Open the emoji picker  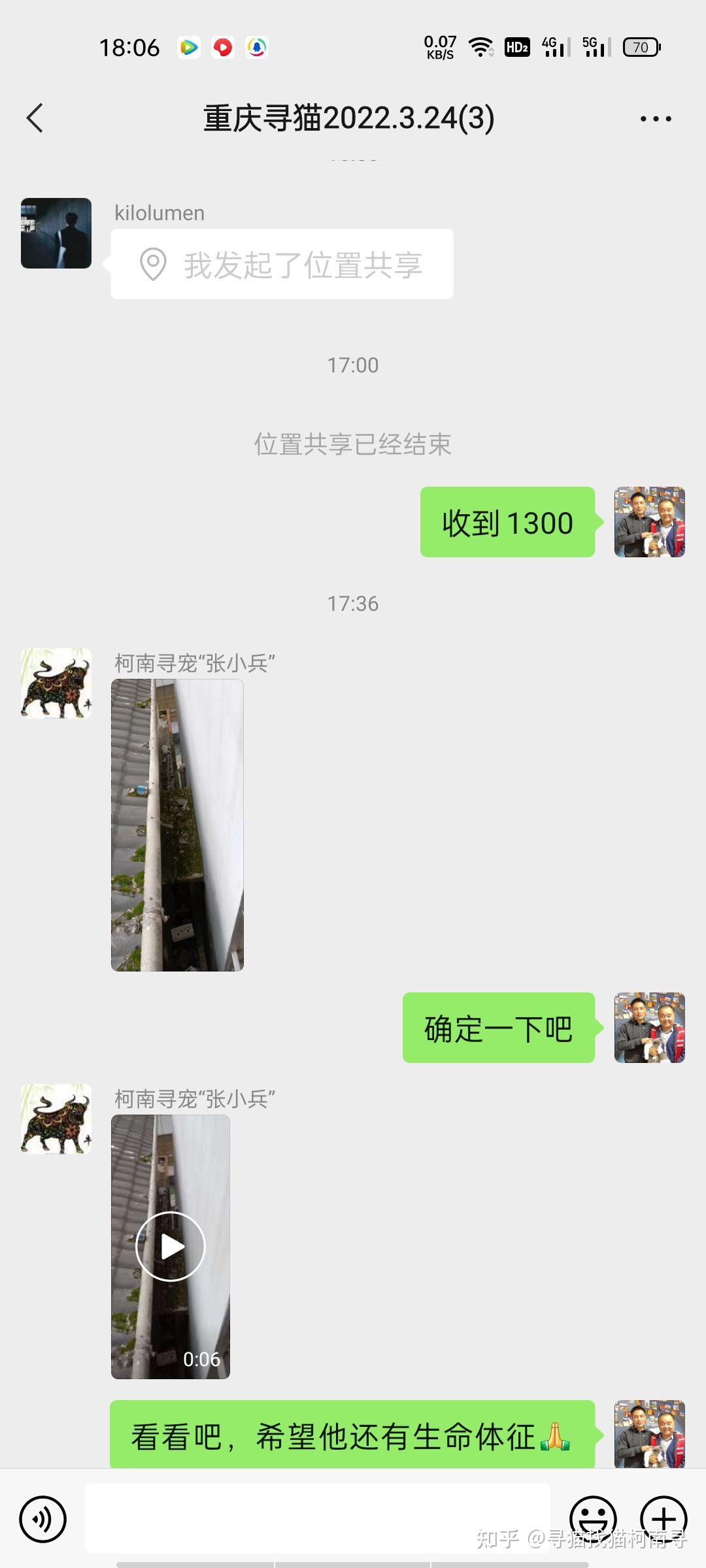pos(594,1519)
